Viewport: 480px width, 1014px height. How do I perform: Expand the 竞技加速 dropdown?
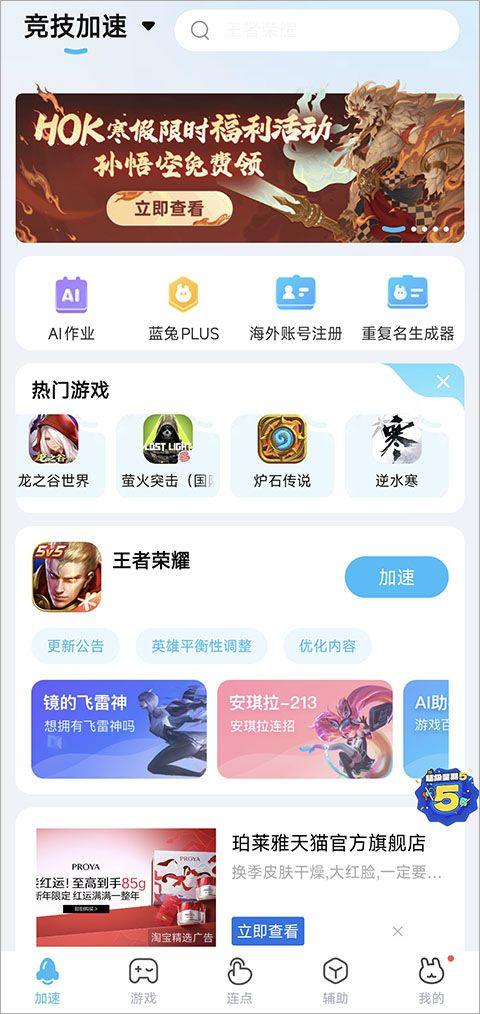point(148,27)
